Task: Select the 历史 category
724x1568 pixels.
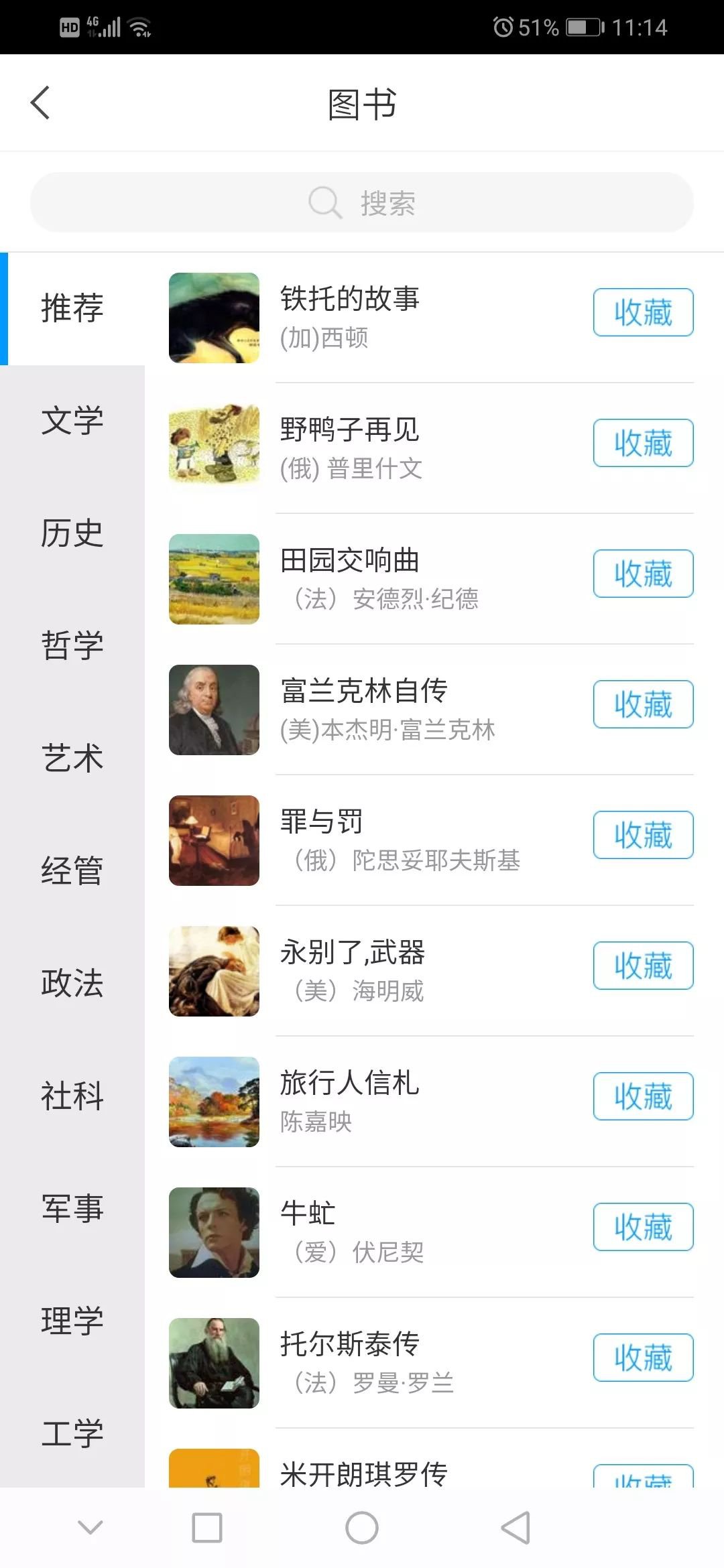Action: (72, 533)
